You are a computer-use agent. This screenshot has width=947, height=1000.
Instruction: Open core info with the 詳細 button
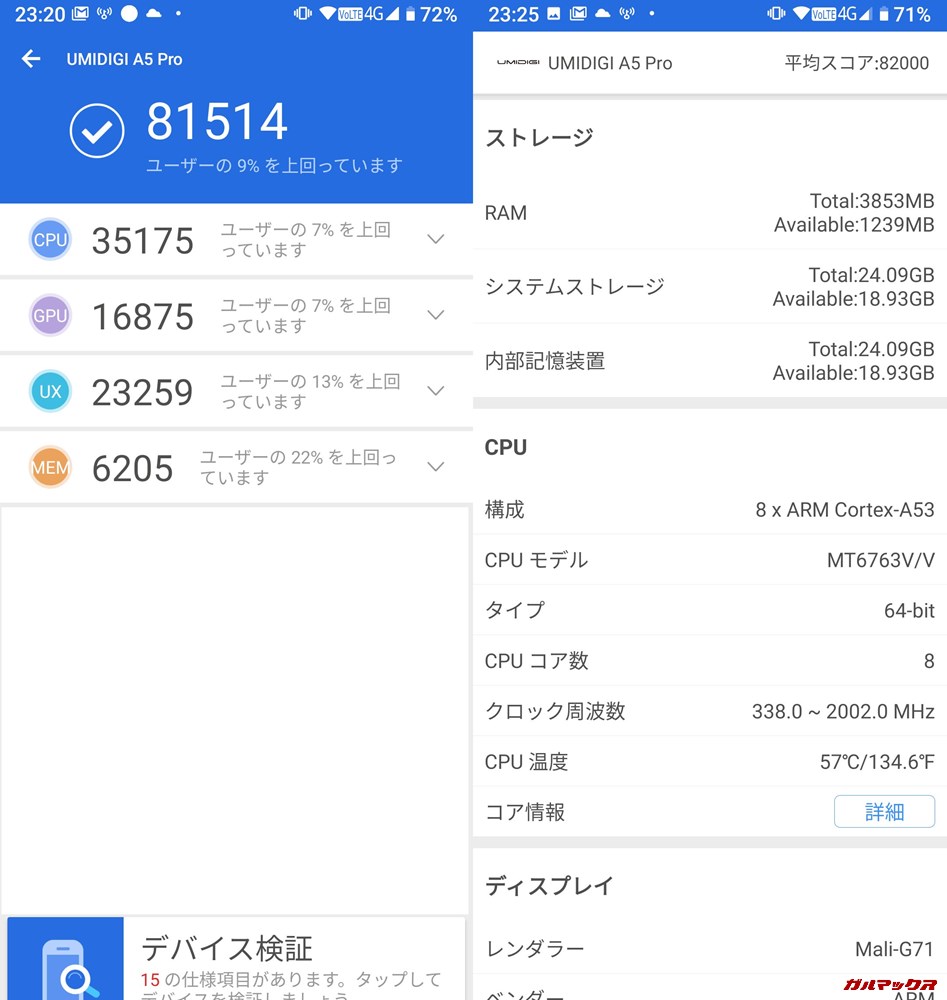pos(884,811)
